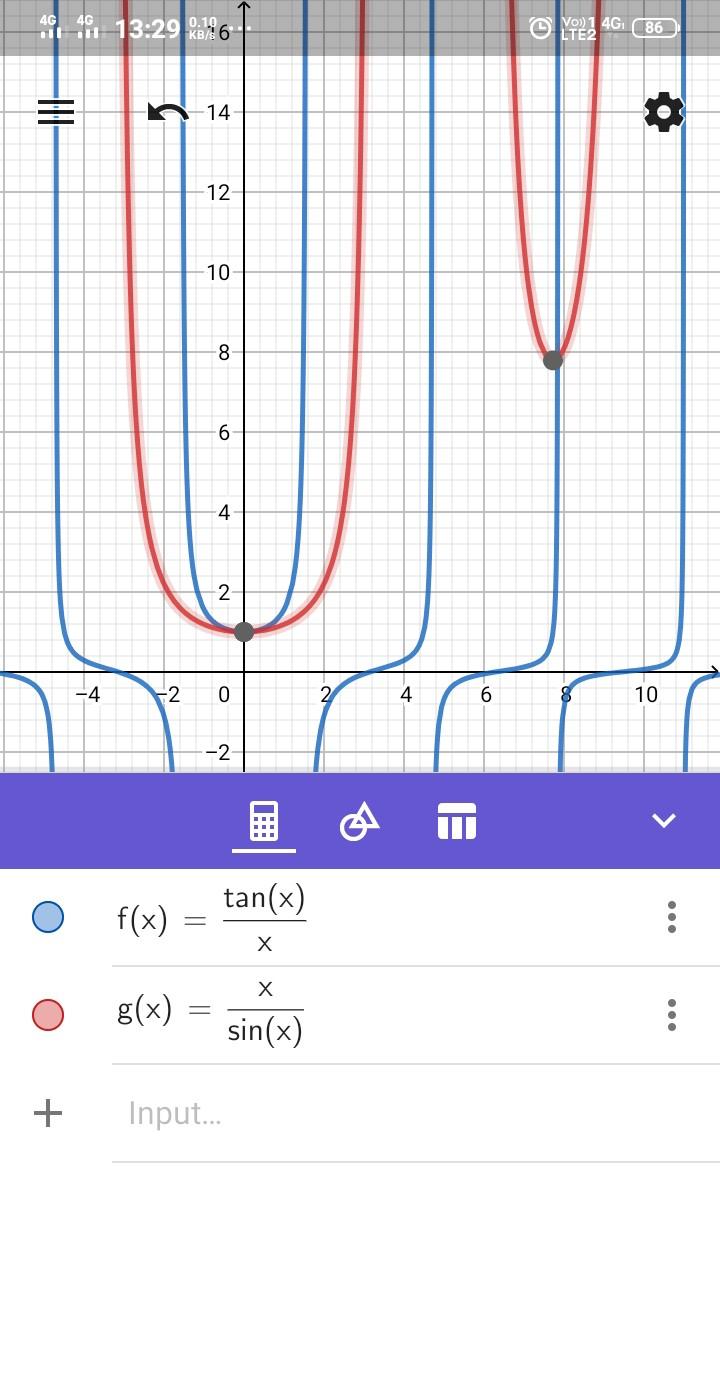720x1390 pixels.
Task: Select the g(x) = x/sin(x) expression
Action: pyautogui.click(x=211, y=1014)
